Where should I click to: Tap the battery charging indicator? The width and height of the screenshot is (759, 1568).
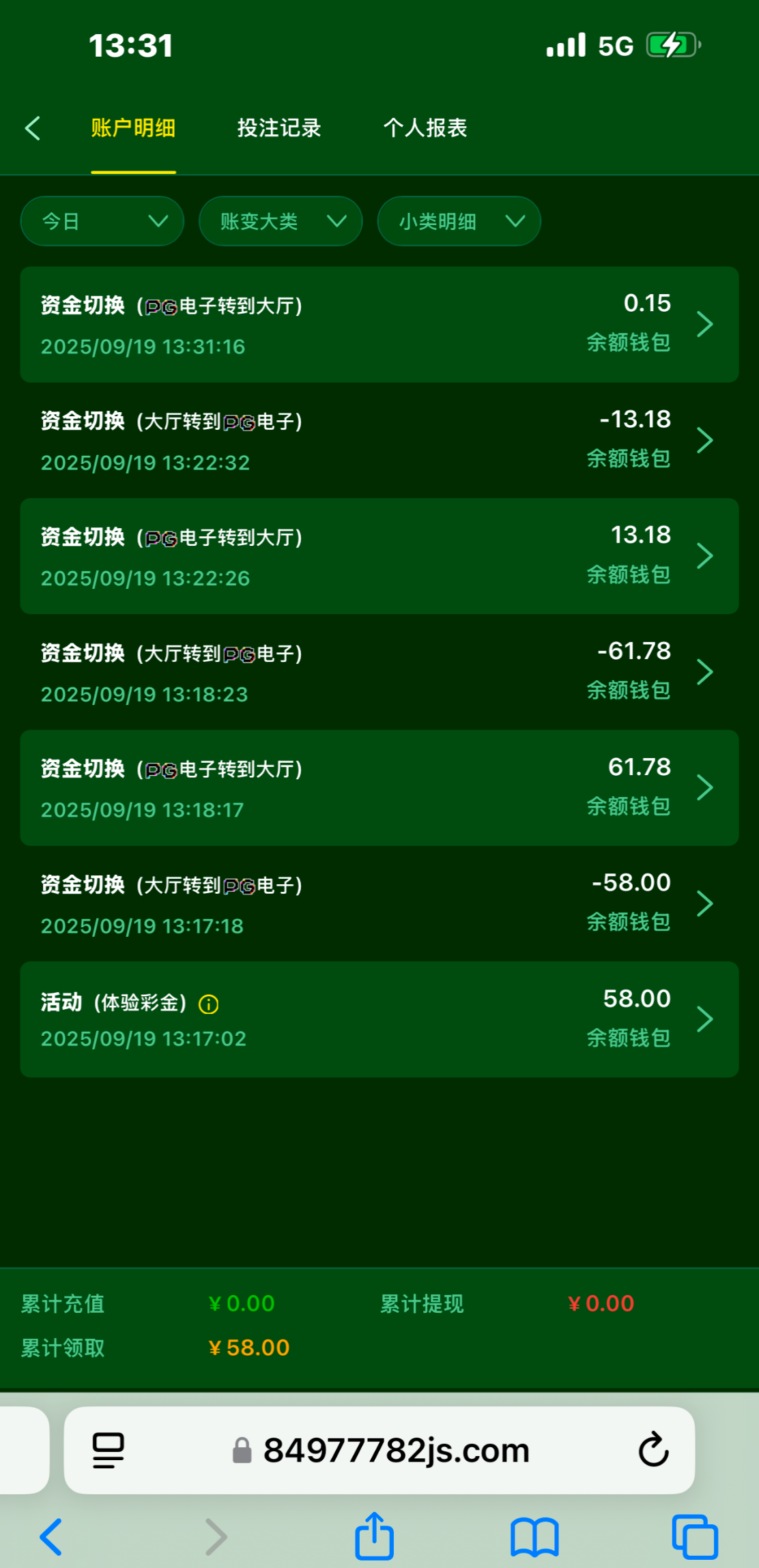(671, 44)
